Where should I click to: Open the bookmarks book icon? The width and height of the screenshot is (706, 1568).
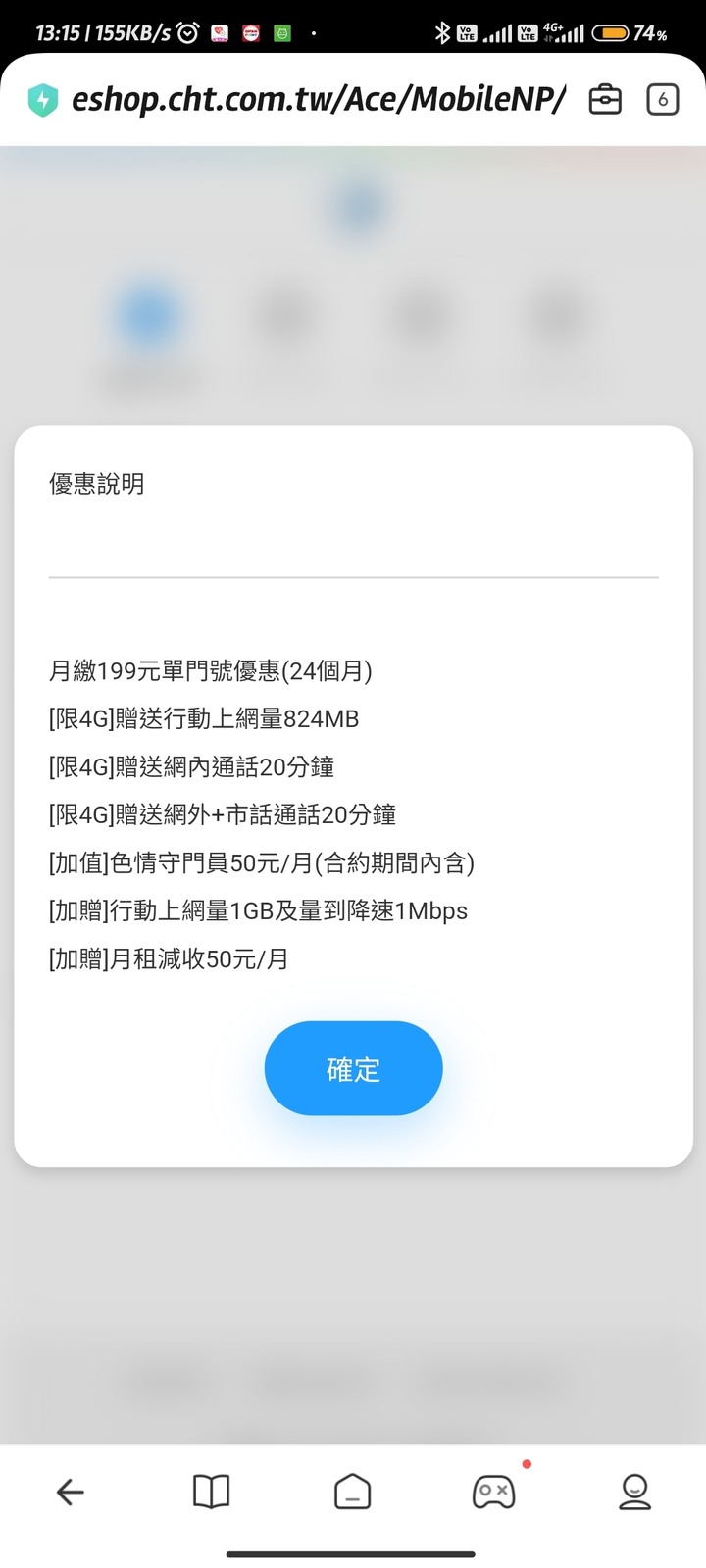pyautogui.click(x=211, y=1492)
